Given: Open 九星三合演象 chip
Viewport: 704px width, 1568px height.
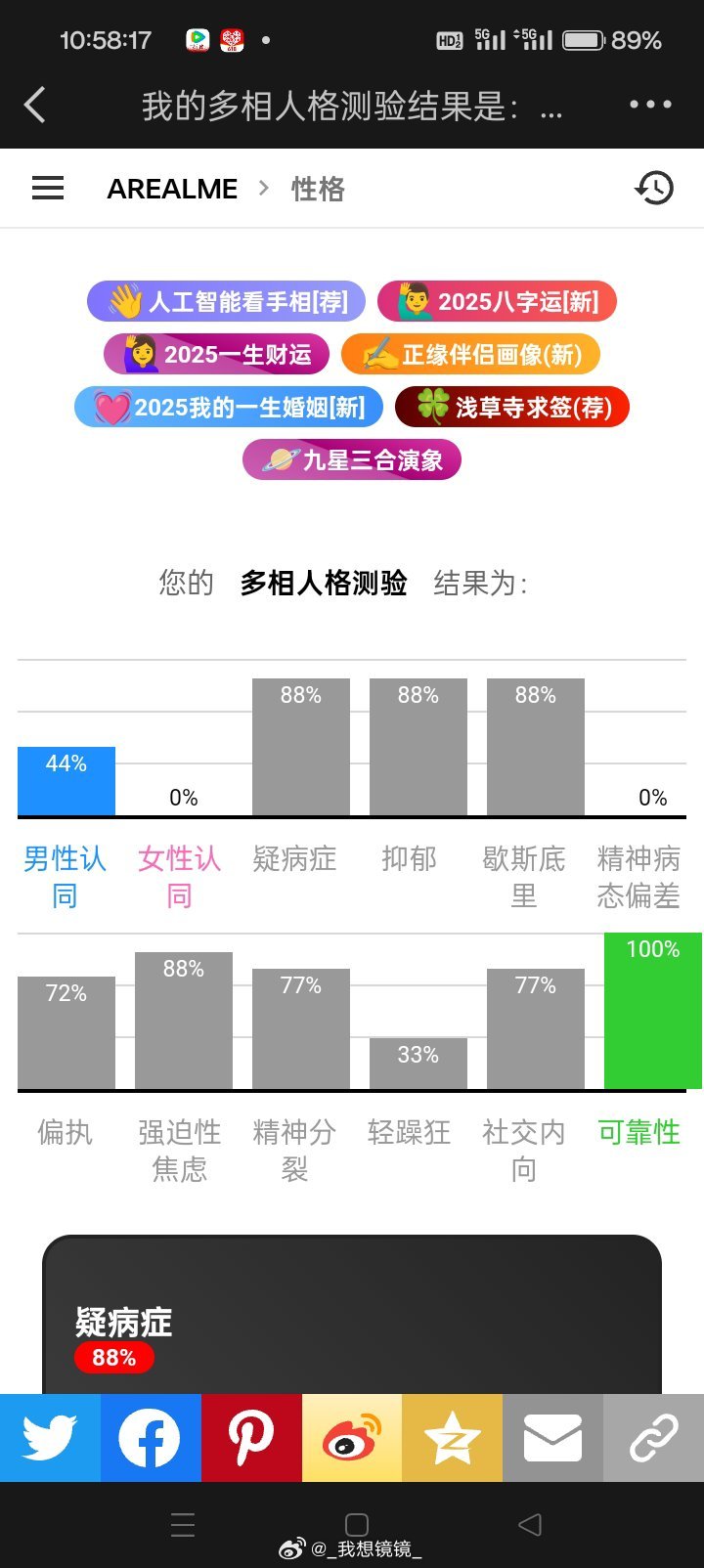Looking at the screenshot, I should [352, 459].
